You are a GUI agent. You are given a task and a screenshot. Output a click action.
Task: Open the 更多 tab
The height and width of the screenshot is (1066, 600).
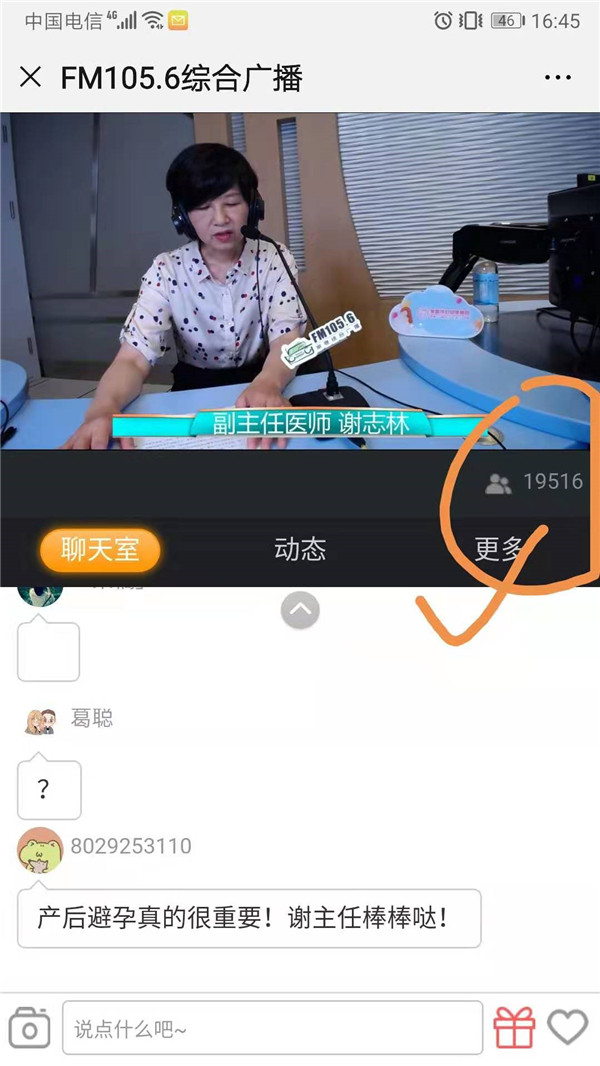point(498,549)
